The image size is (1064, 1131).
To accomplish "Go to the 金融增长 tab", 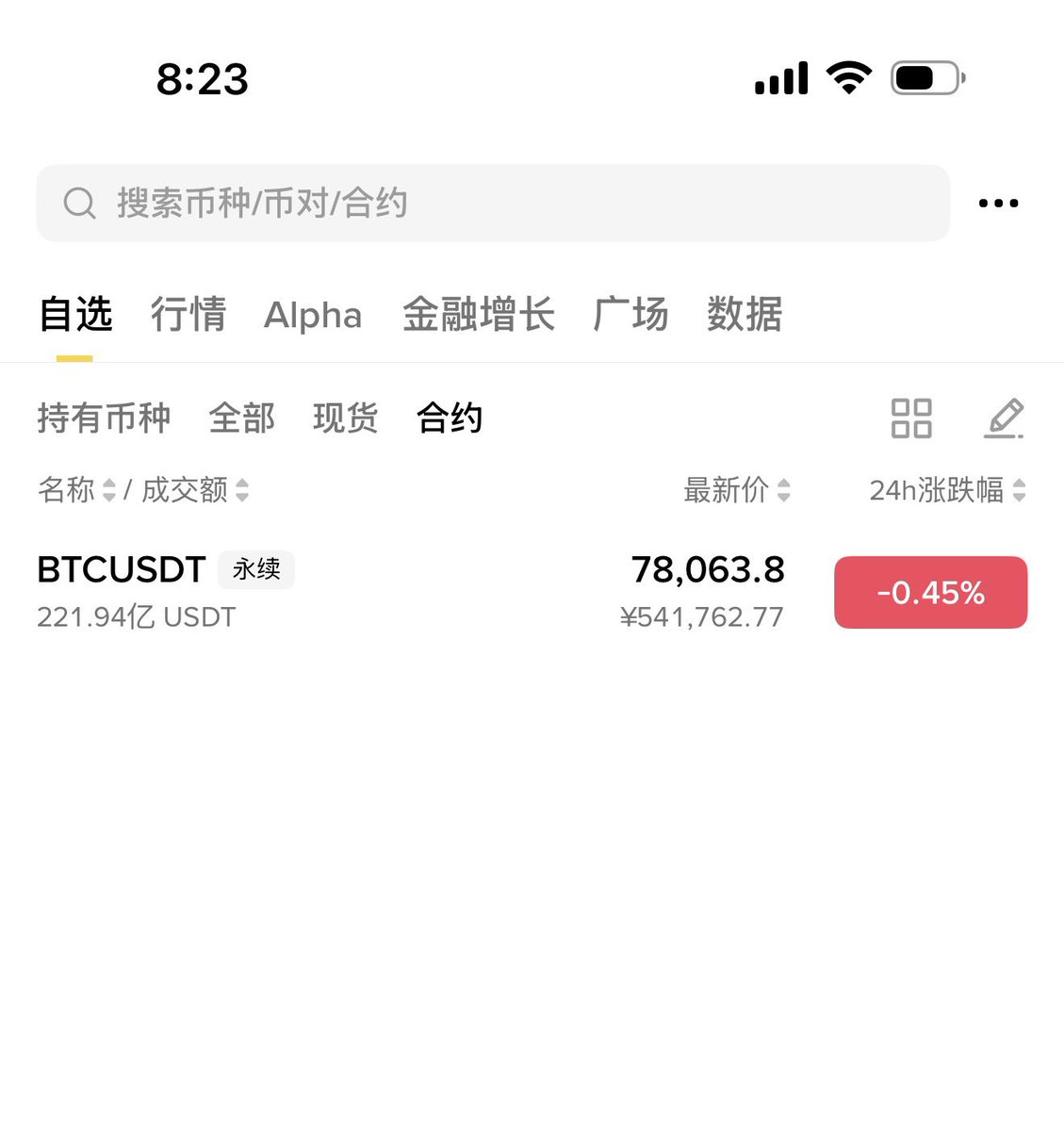I will pyautogui.click(x=478, y=315).
